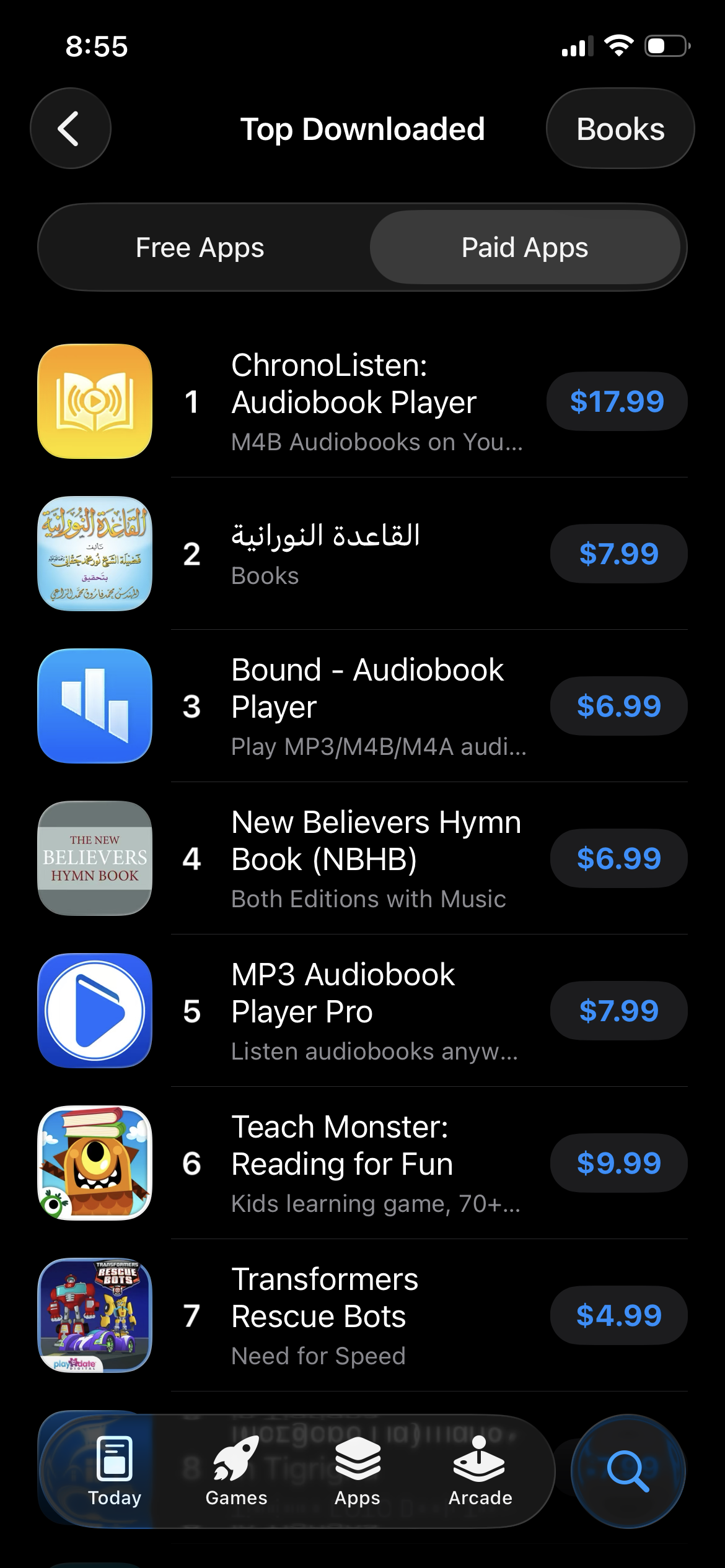This screenshot has width=725, height=1568.
Task: Switch to Free Apps
Action: pos(201,246)
